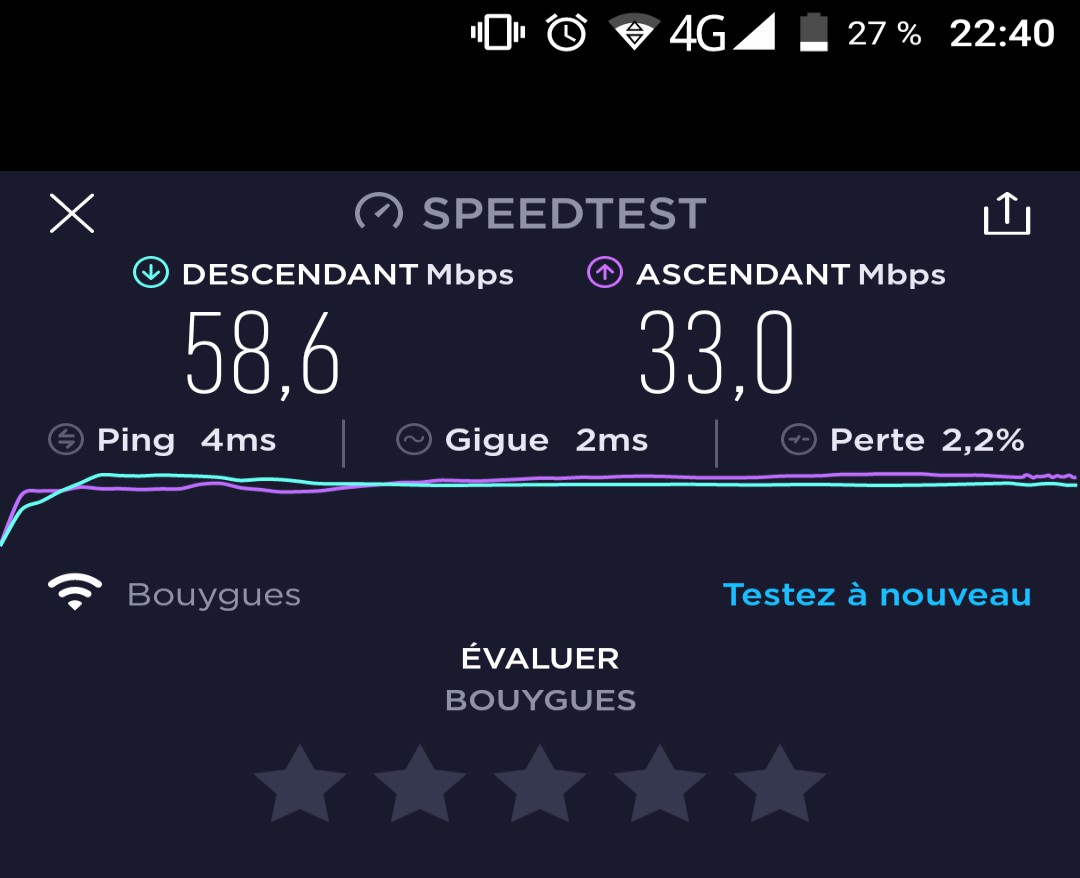Viewport: 1080px width, 878px height.
Task: Give Bouygues a three-star rating
Action: (x=540, y=783)
